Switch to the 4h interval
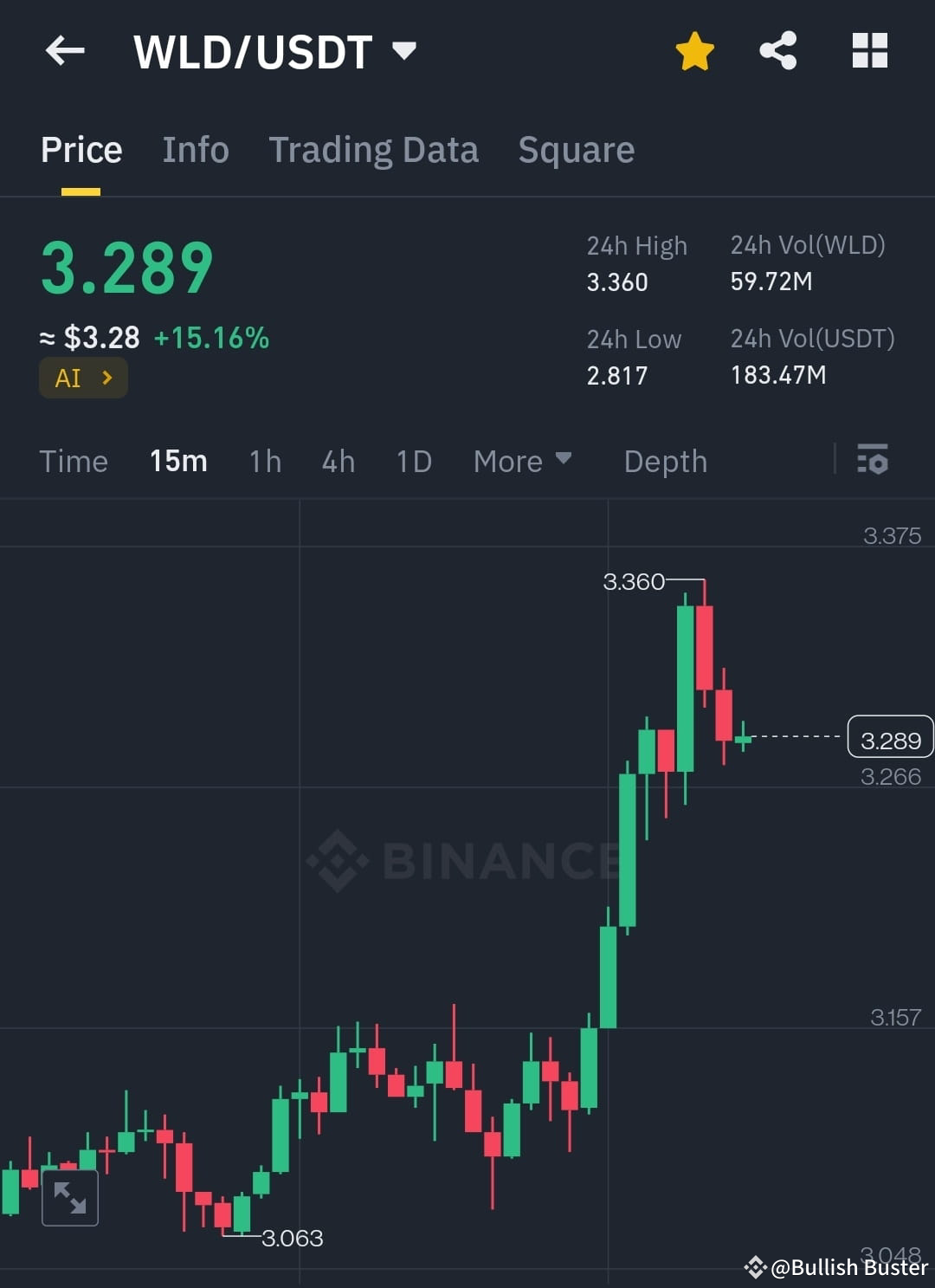The width and height of the screenshot is (935, 1288). click(x=338, y=461)
